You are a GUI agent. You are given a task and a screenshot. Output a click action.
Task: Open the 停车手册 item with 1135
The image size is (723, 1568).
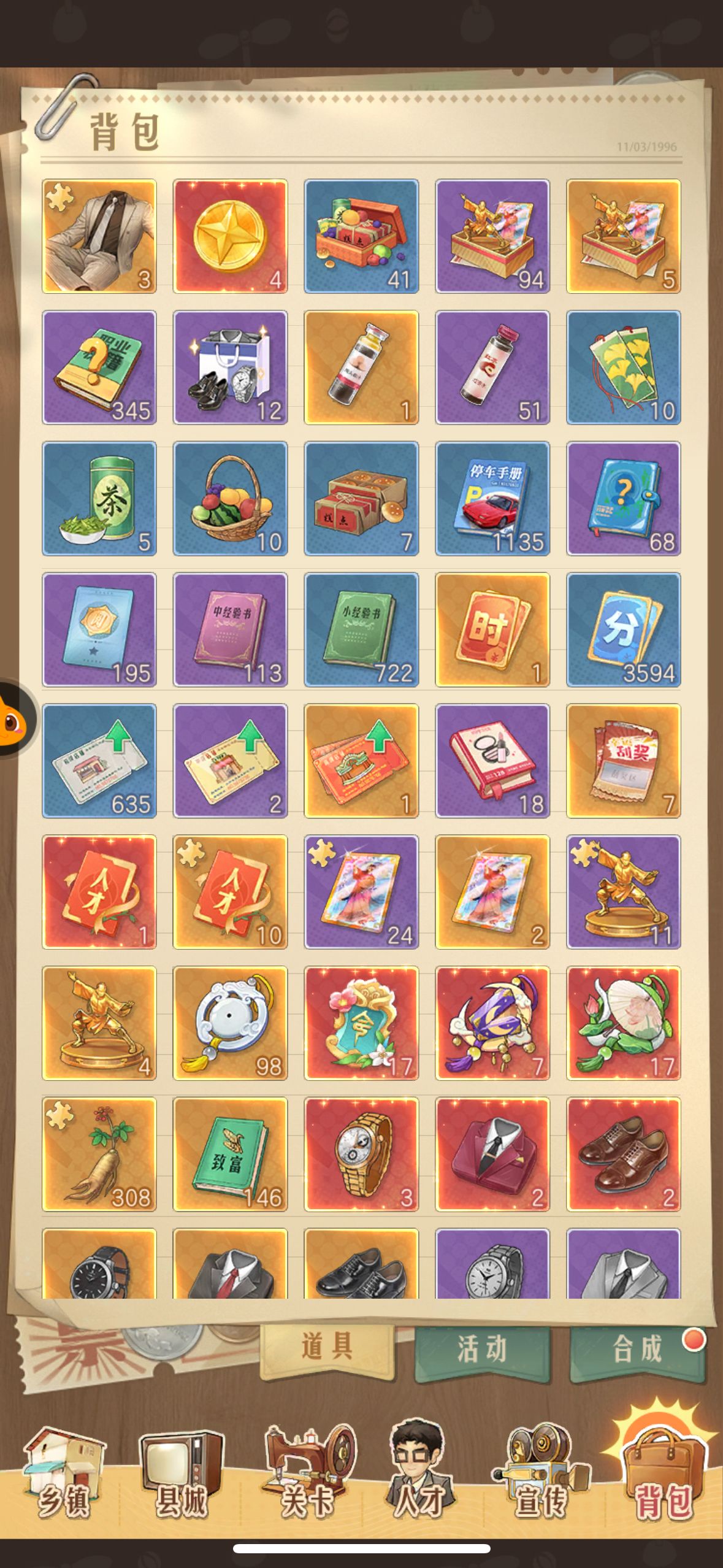coord(492,498)
